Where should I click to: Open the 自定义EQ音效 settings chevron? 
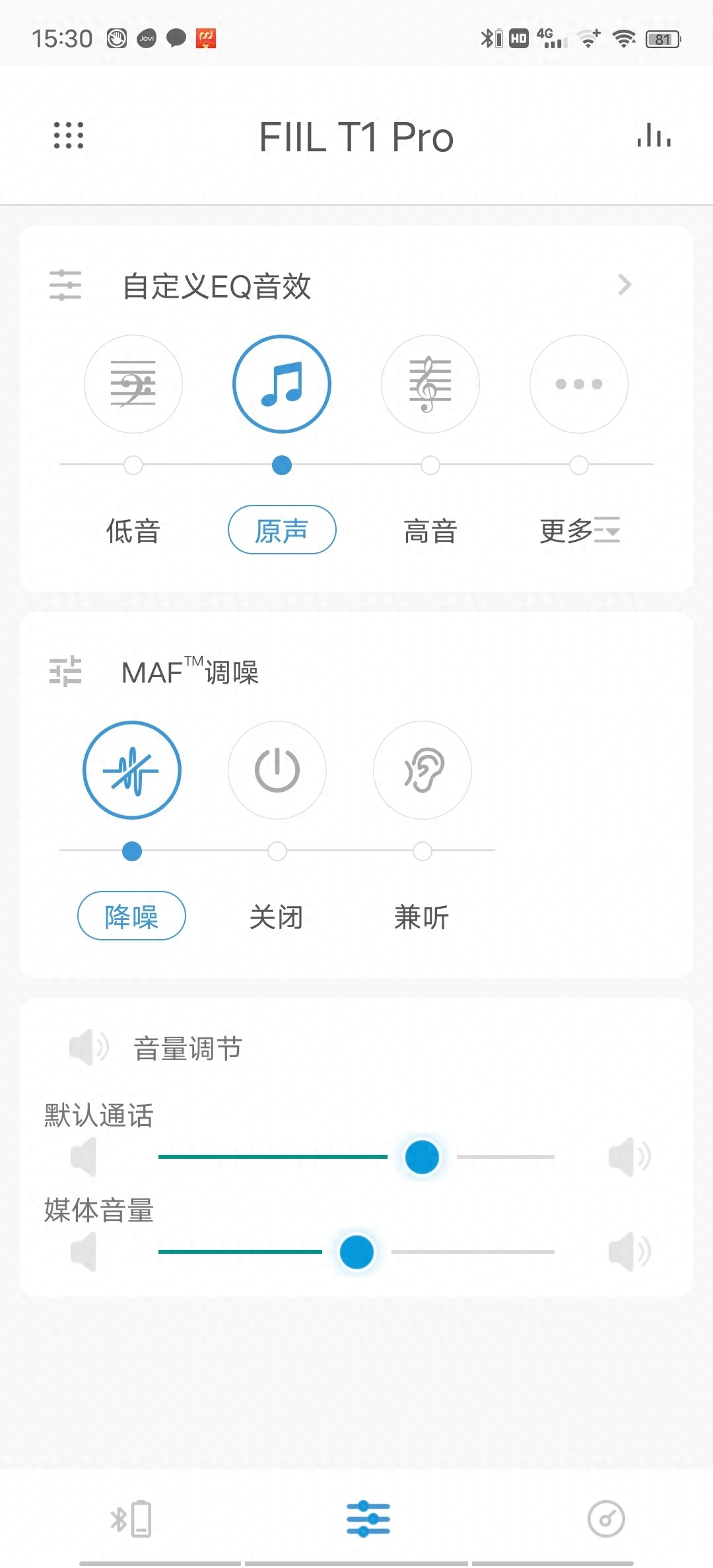(624, 285)
